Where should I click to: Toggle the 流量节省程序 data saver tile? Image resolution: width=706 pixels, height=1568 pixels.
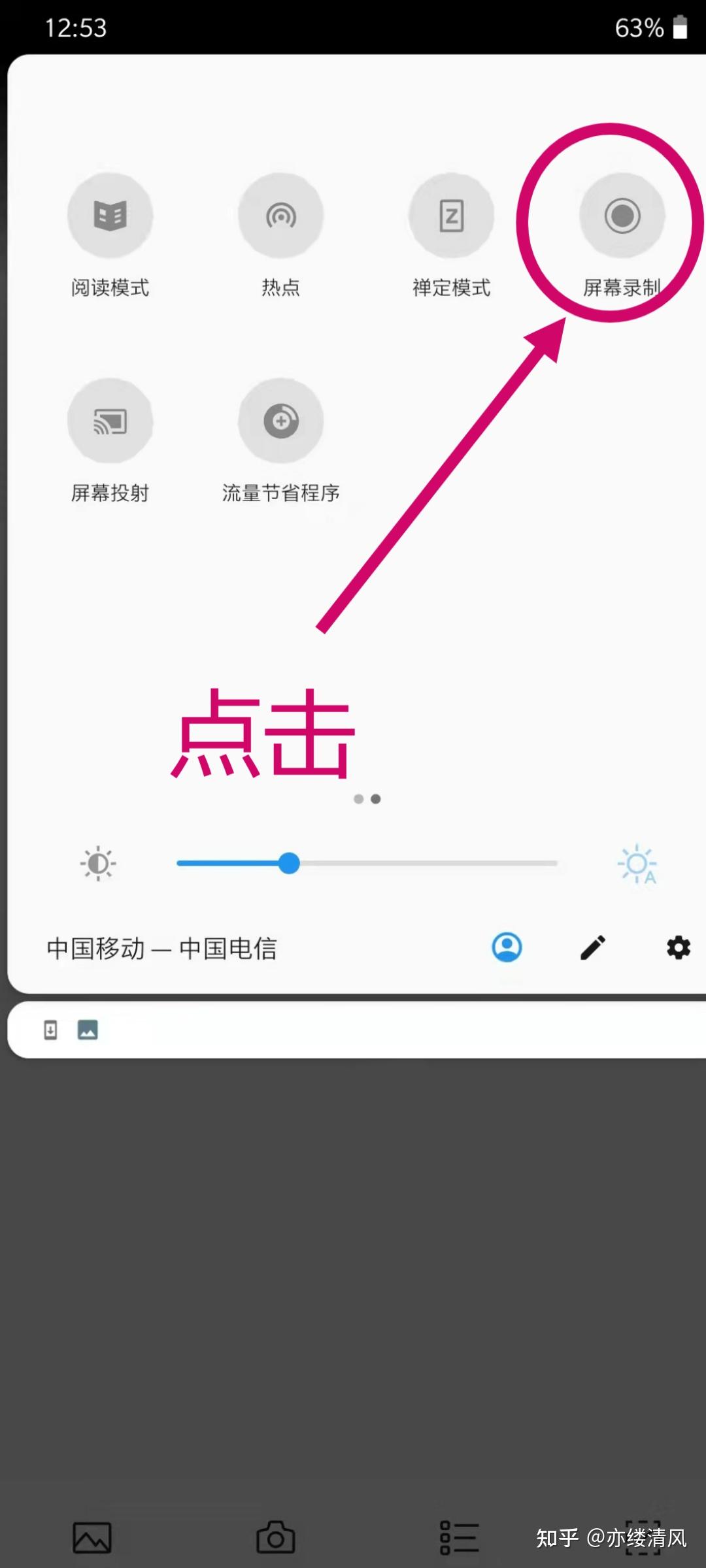(280, 421)
